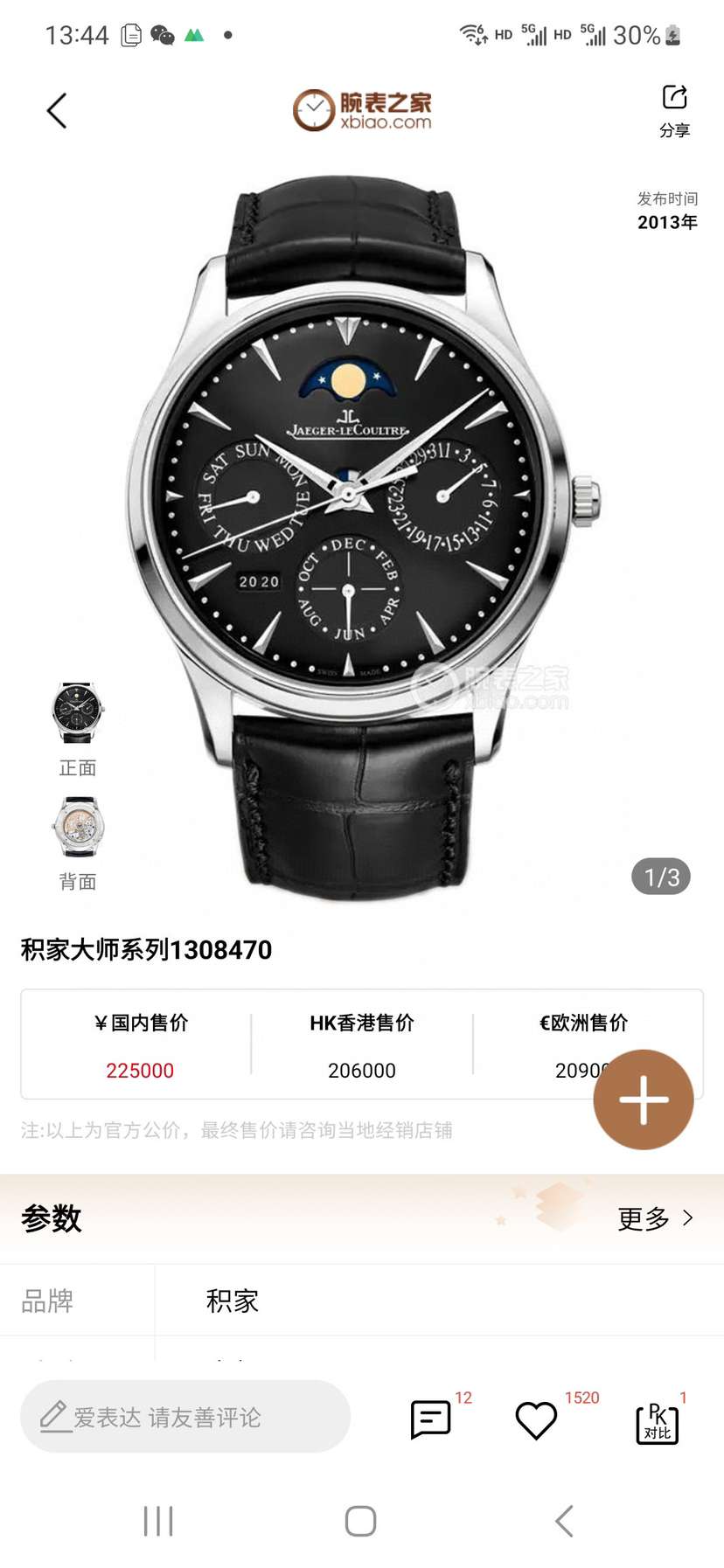
Task: Share this watch page via 分享
Action: pyautogui.click(x=674, y=110)
